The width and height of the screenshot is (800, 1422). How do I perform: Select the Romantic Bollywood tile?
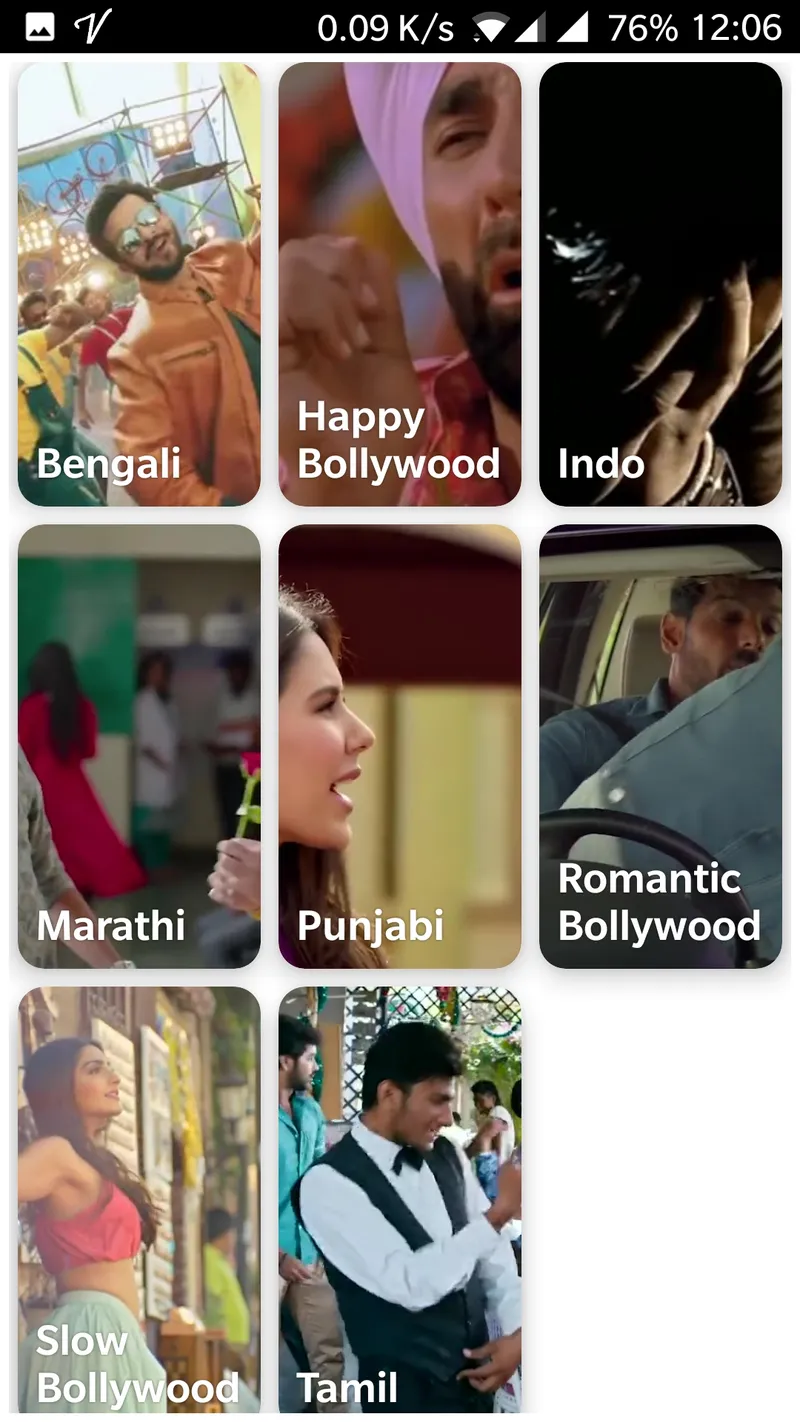pyautogui.click(x=660, y=746)
